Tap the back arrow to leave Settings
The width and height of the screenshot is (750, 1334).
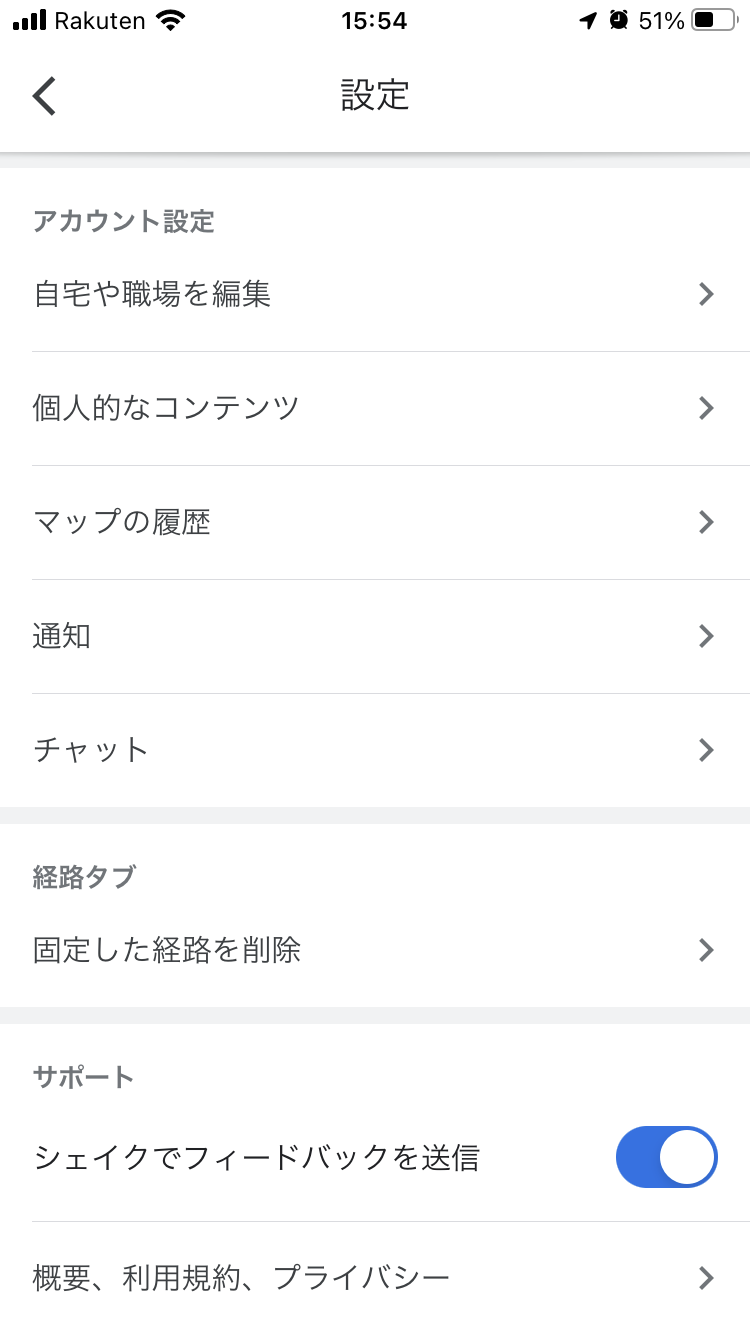(44, 95)
